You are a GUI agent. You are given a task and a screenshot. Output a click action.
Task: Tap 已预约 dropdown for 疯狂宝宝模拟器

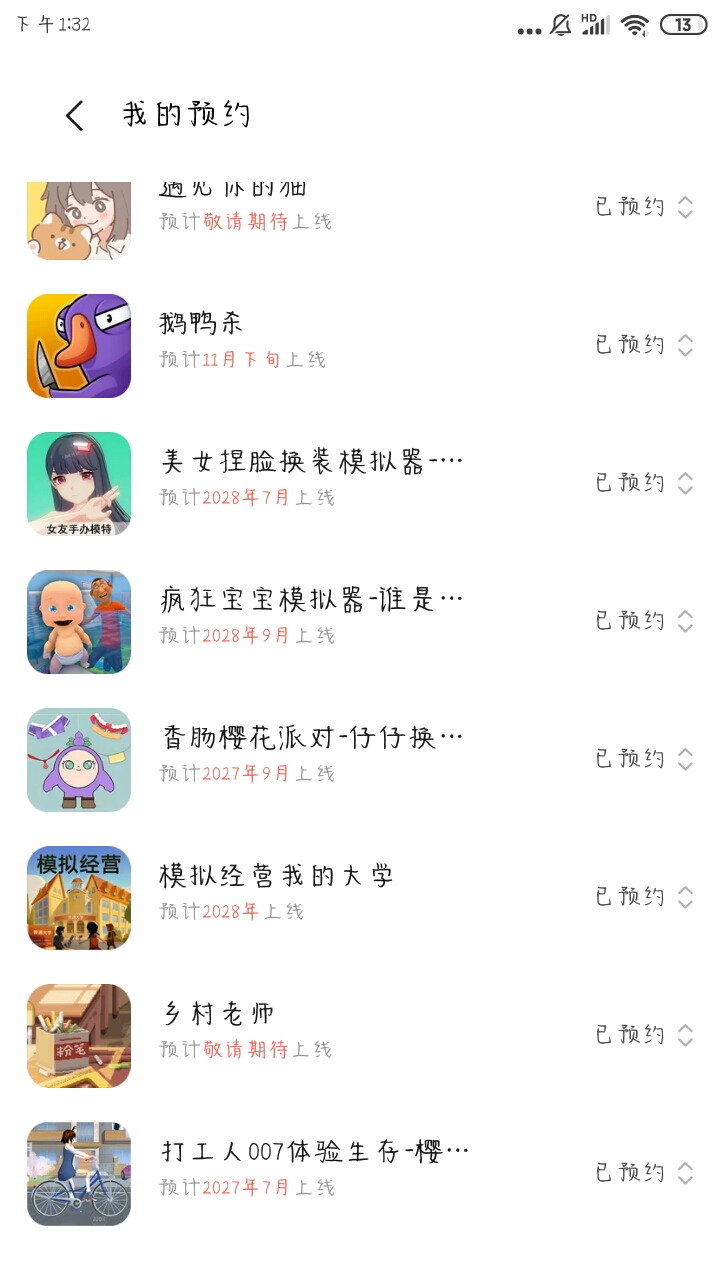click(x=644, y=621)
